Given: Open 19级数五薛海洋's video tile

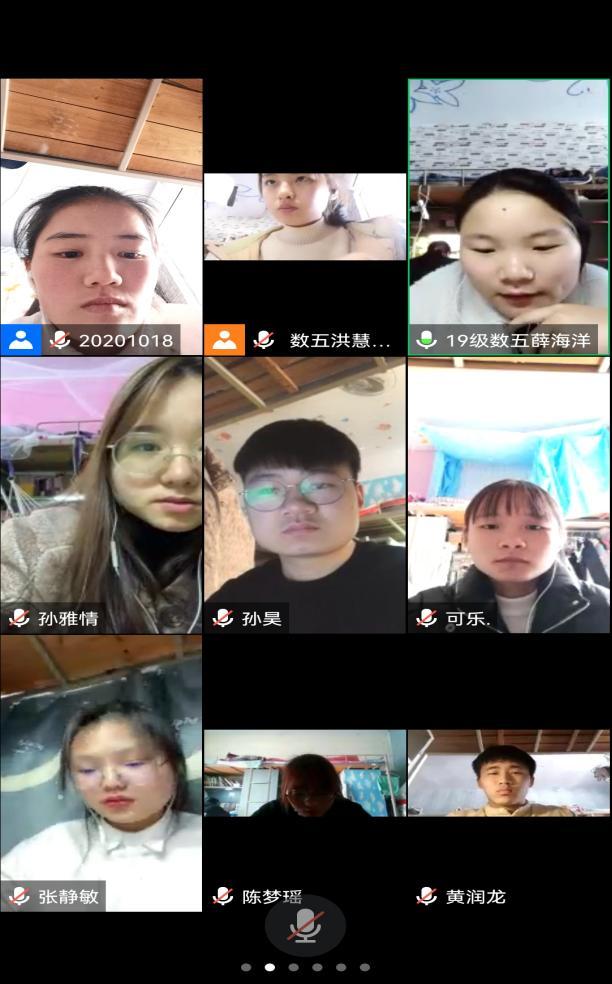Looking at the screenshot, I should pos(509,217).
